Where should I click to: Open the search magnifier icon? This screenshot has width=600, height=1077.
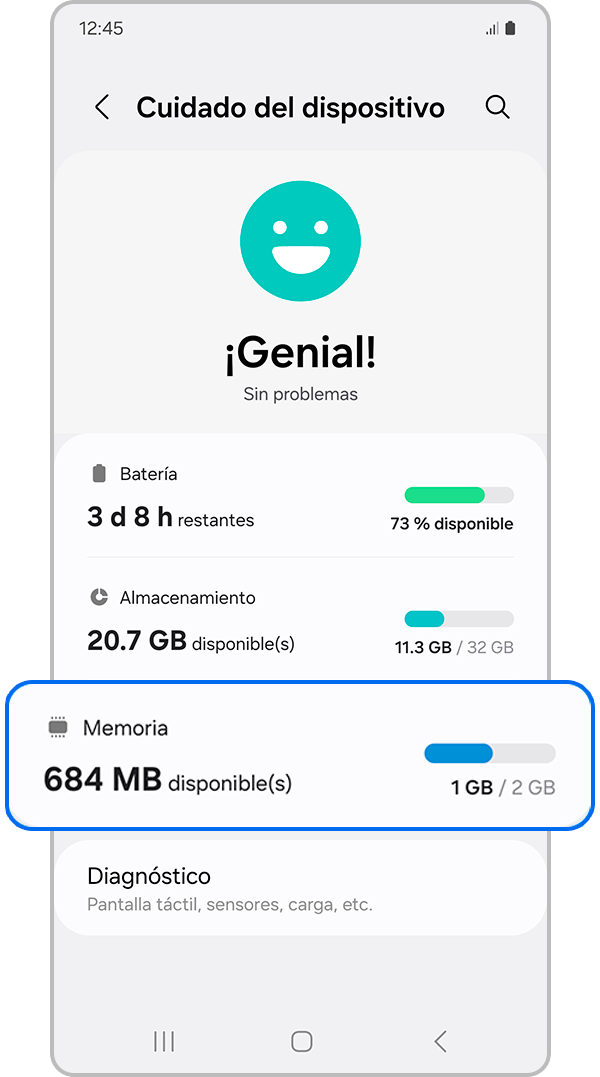tap(497, 107)
